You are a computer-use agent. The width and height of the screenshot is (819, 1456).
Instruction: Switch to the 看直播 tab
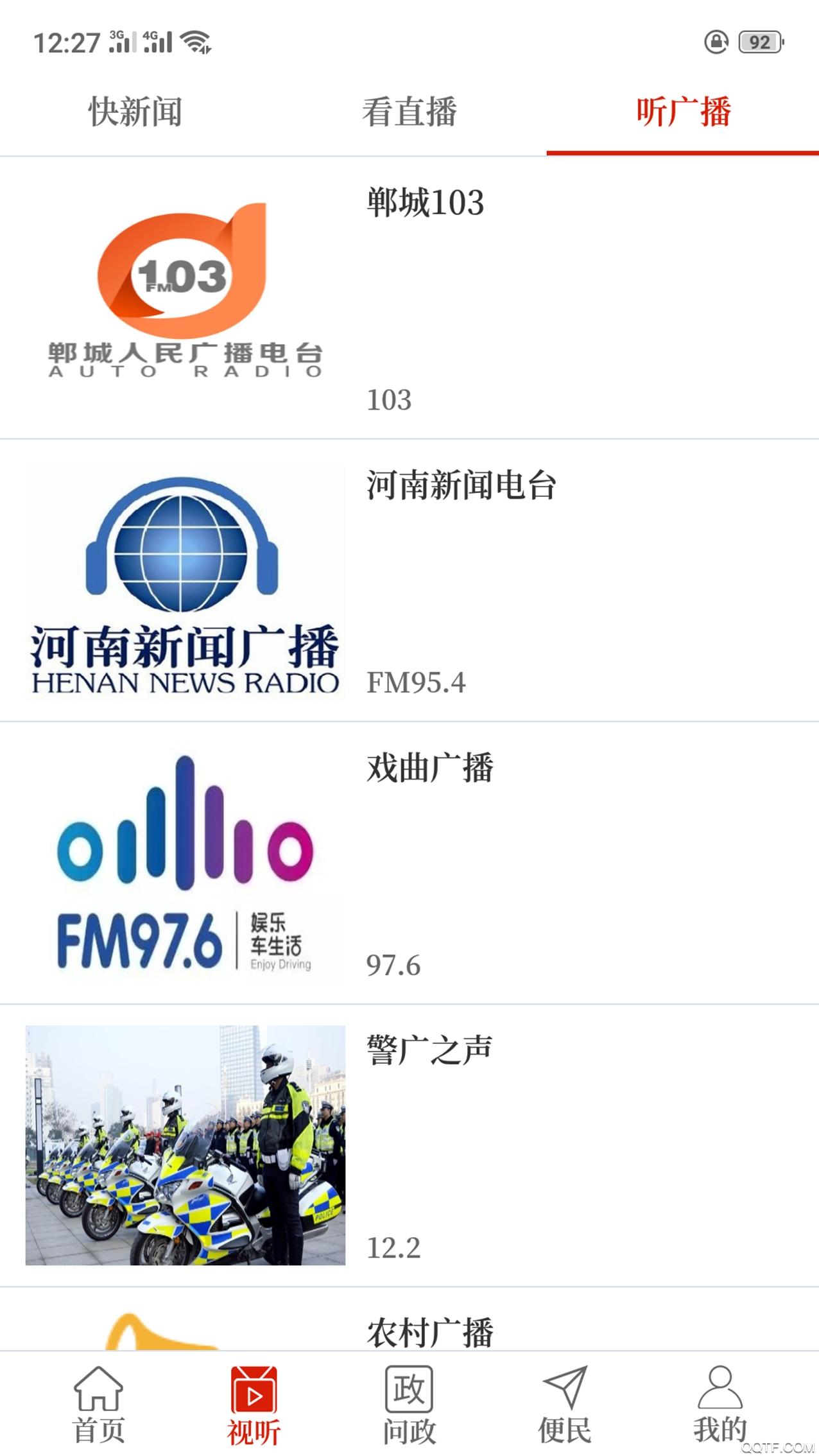pyautogui.click(x=410, y=112)
